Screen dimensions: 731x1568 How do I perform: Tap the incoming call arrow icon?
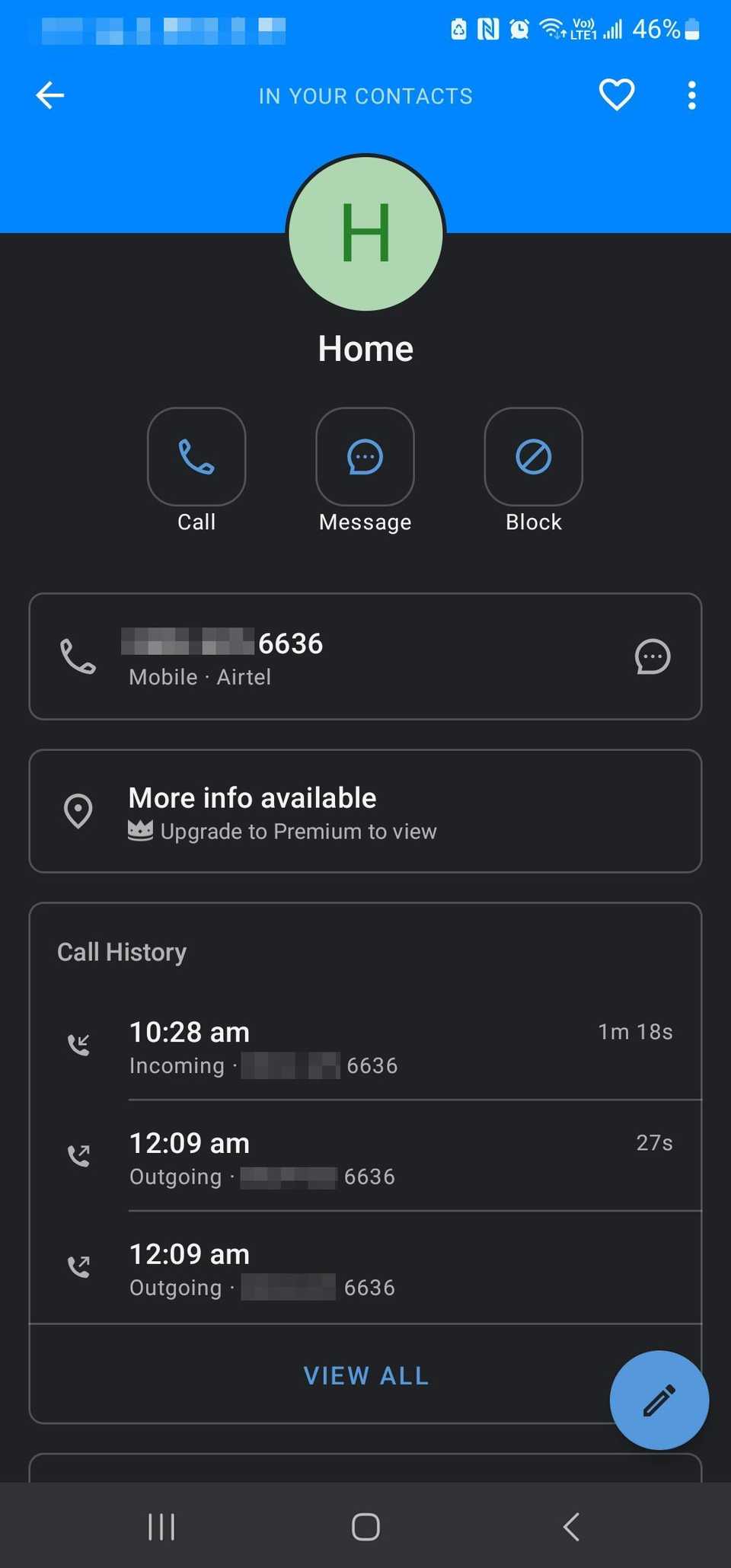79,1043
